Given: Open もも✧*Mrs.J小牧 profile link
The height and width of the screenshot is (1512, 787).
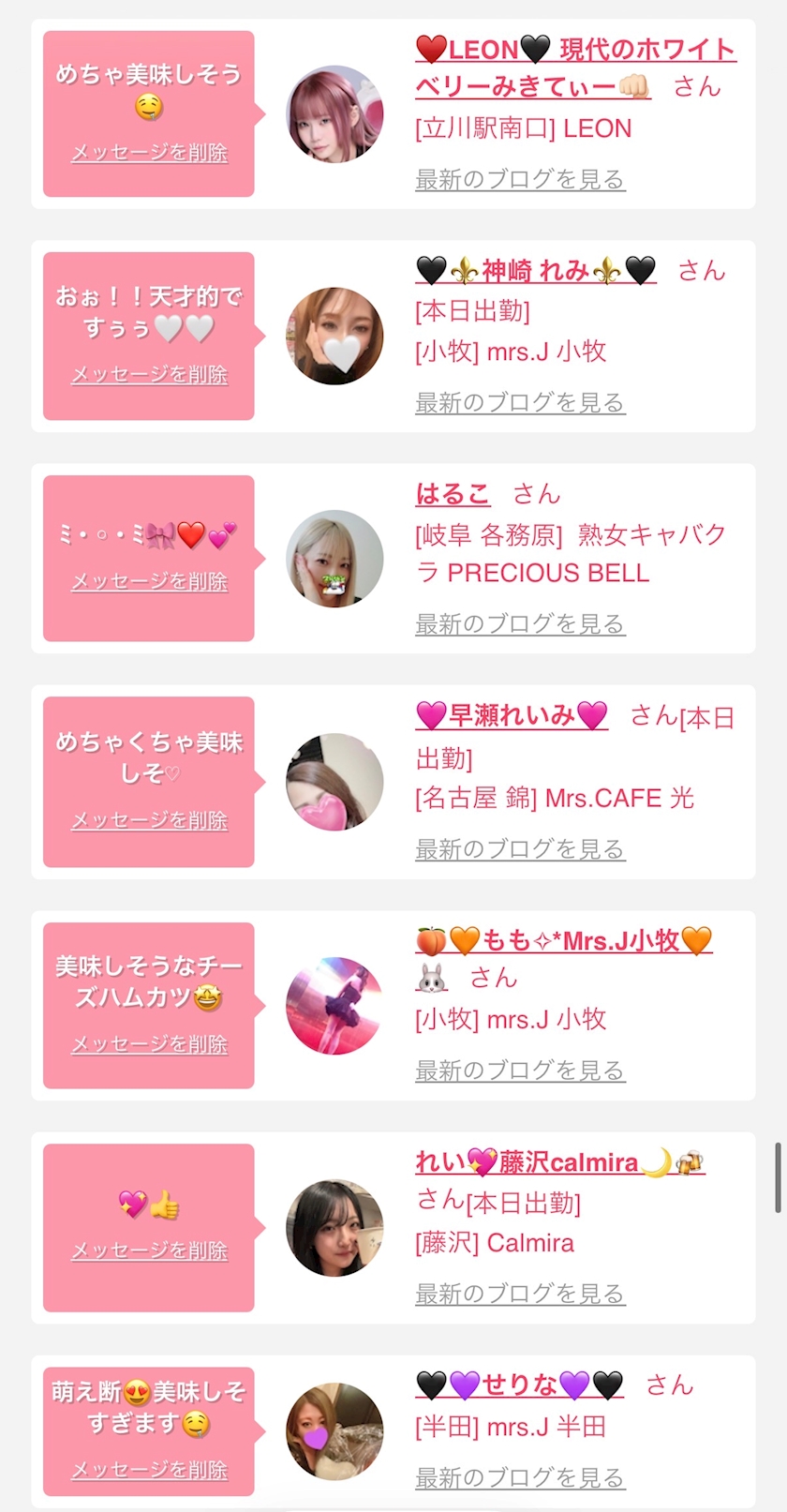Looking at the screenshot, I should (x=563, y=940).
